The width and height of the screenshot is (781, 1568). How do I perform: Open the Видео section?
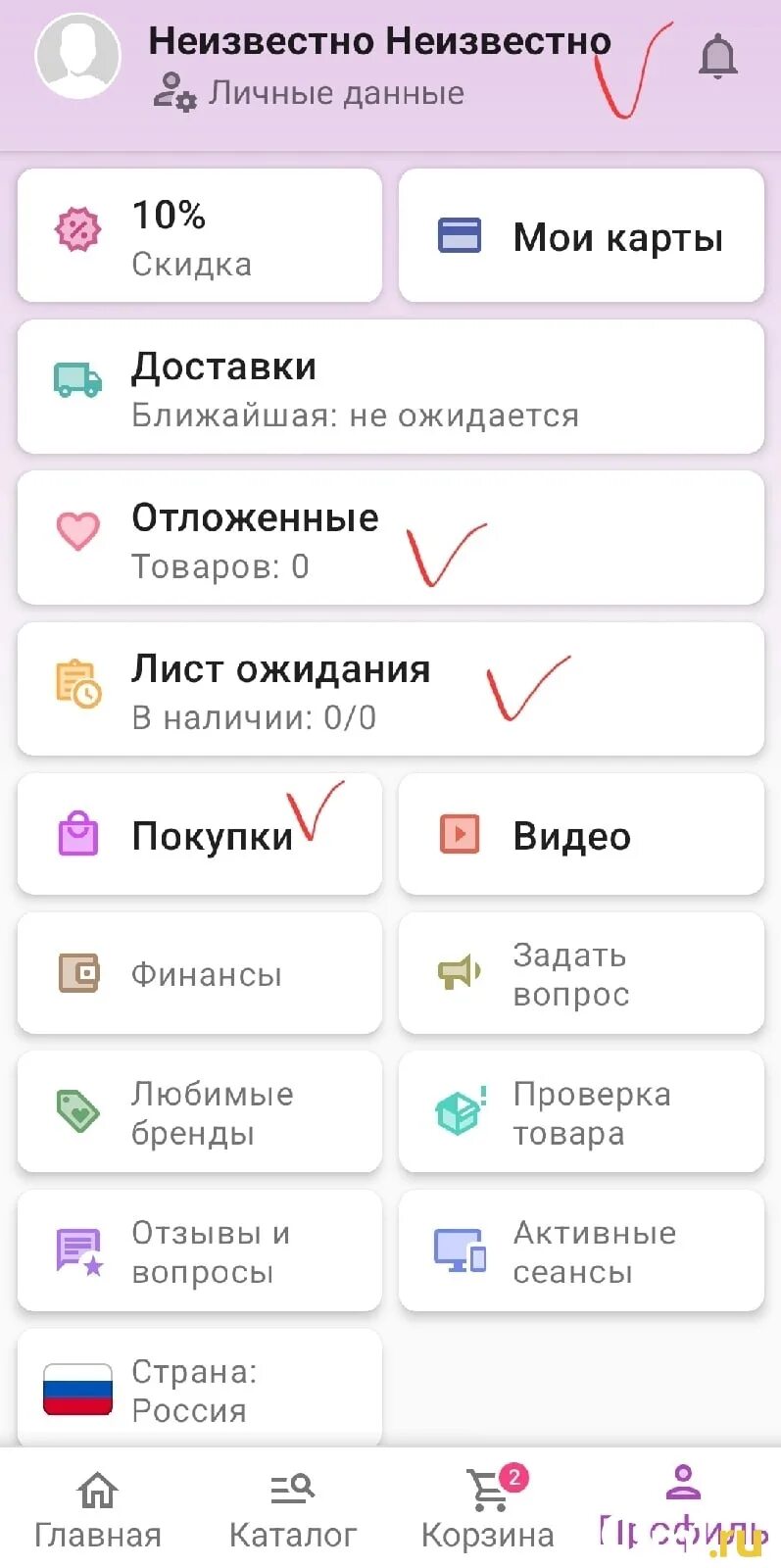coord(581,835)
